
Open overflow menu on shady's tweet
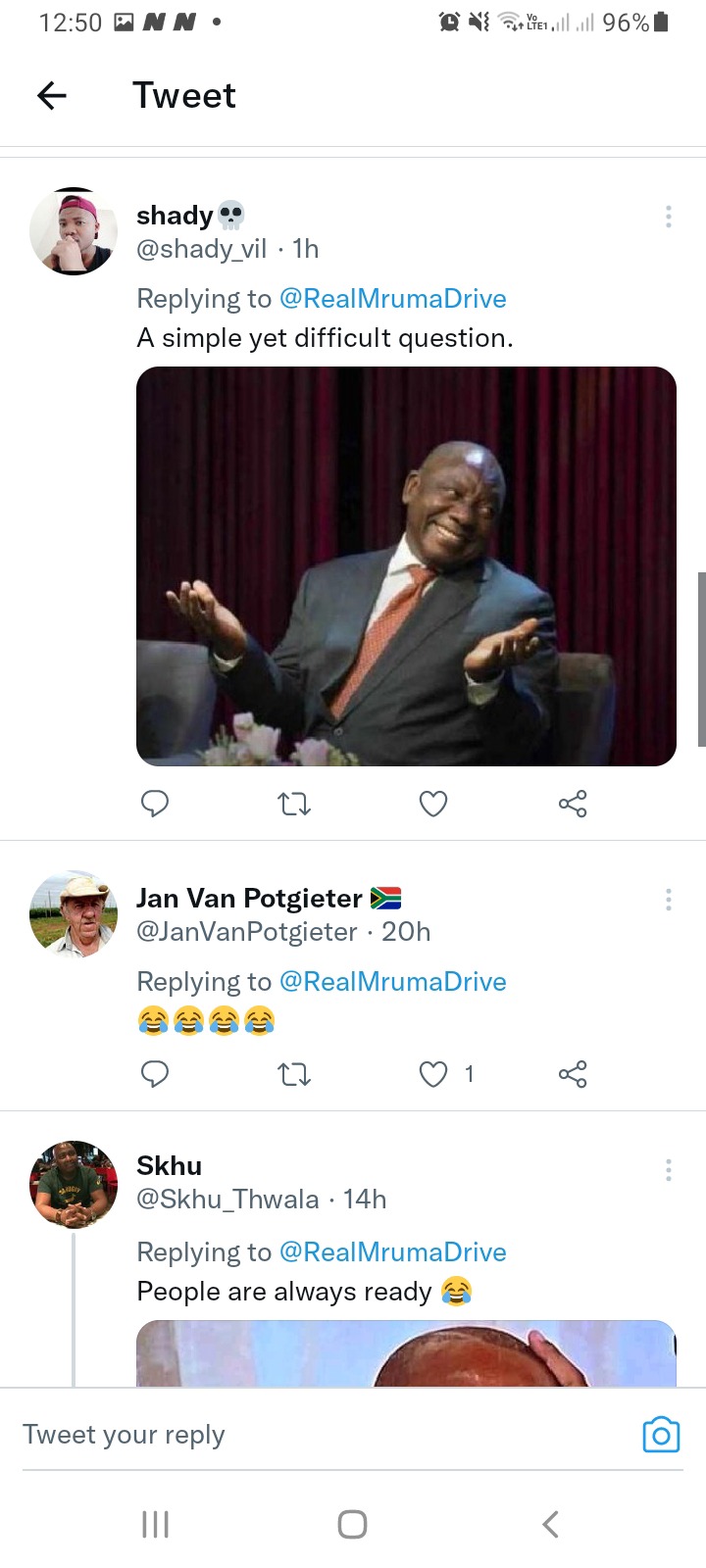(x=669, y=217)
